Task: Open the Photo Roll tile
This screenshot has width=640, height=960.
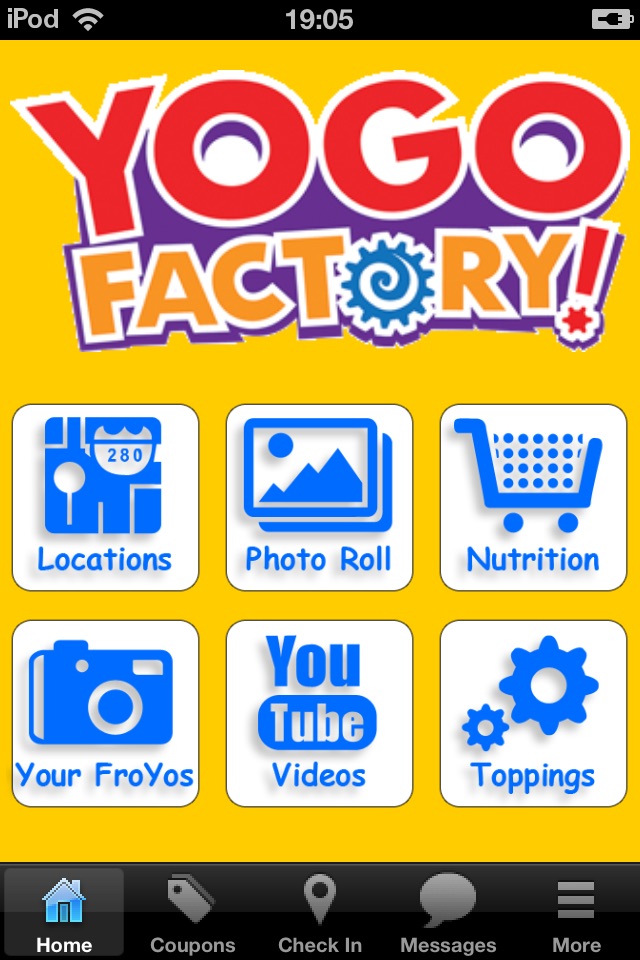Action: (x=319, y=497)
